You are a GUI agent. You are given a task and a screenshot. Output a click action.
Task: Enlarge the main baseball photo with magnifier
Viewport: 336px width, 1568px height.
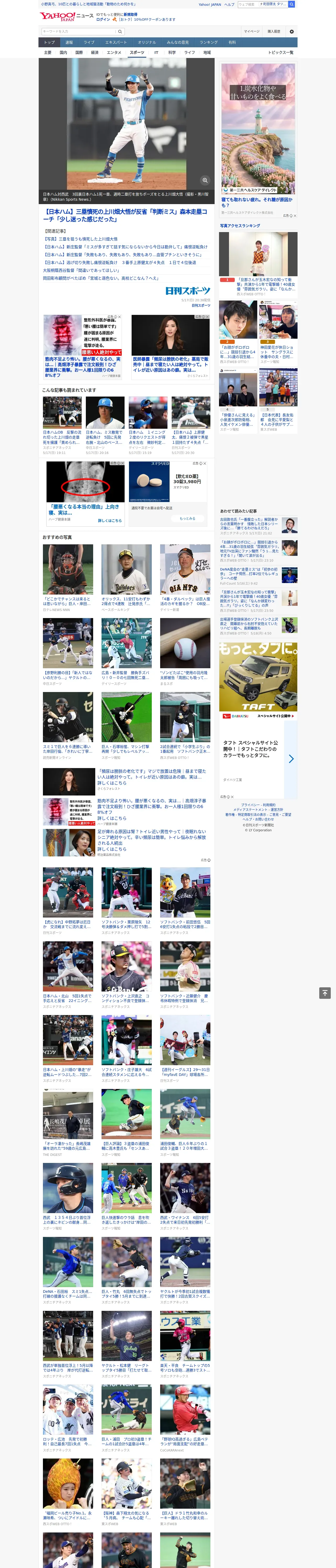[x=205, y=180]
